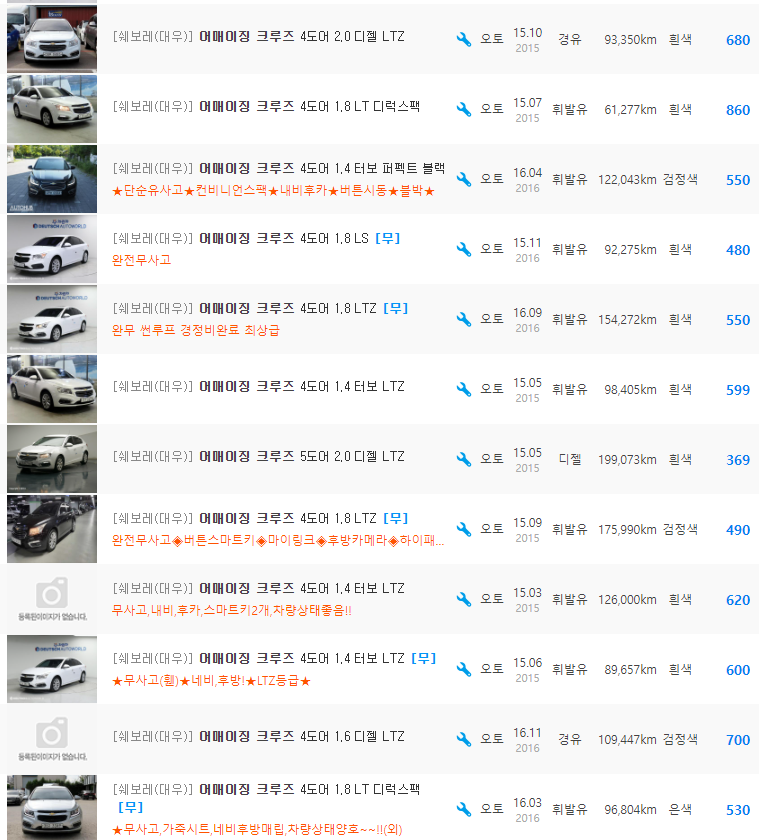Viewport: 759px width, 840px height.
Task: Open the 오토 link on the first listing
Action: click(x=490, y=39)
